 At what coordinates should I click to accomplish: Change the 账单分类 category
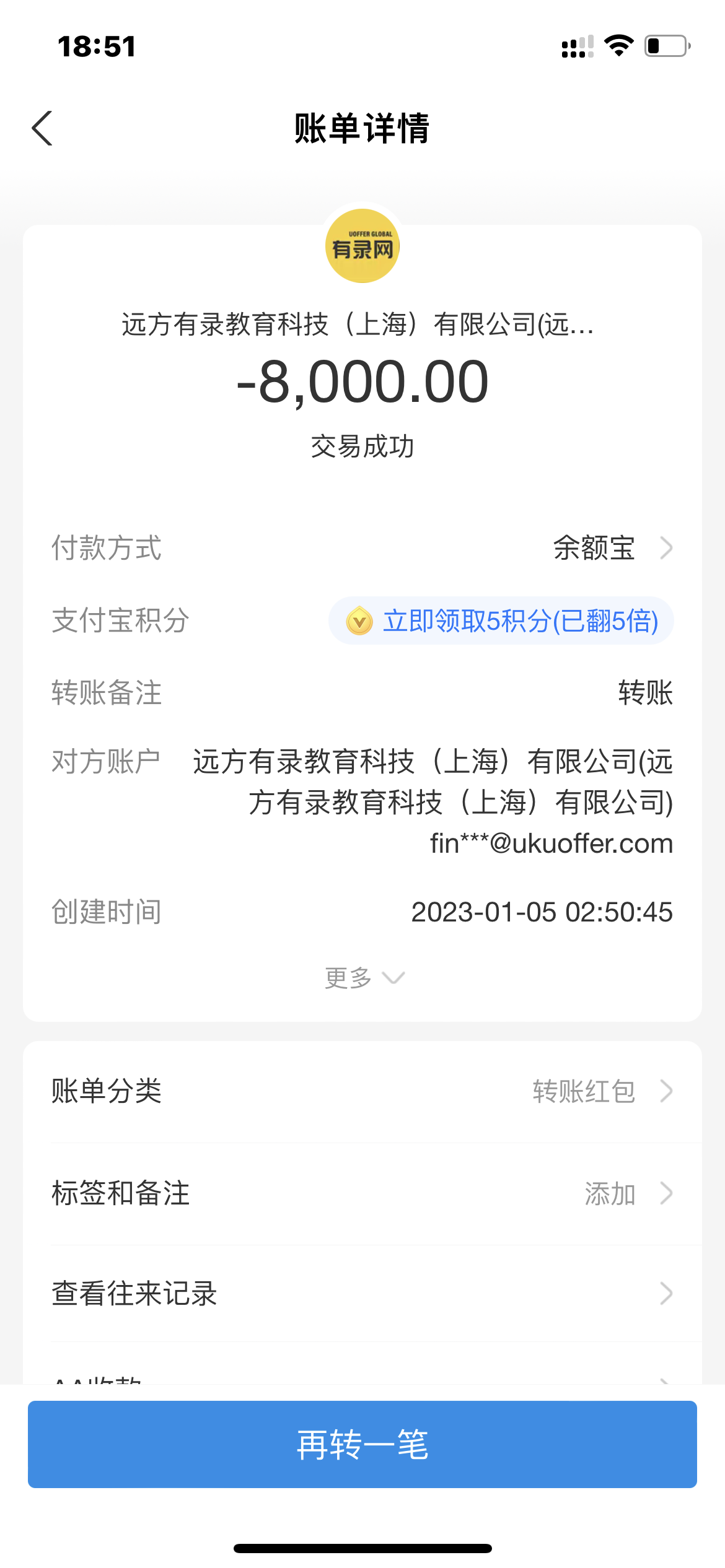(362, 1091)
